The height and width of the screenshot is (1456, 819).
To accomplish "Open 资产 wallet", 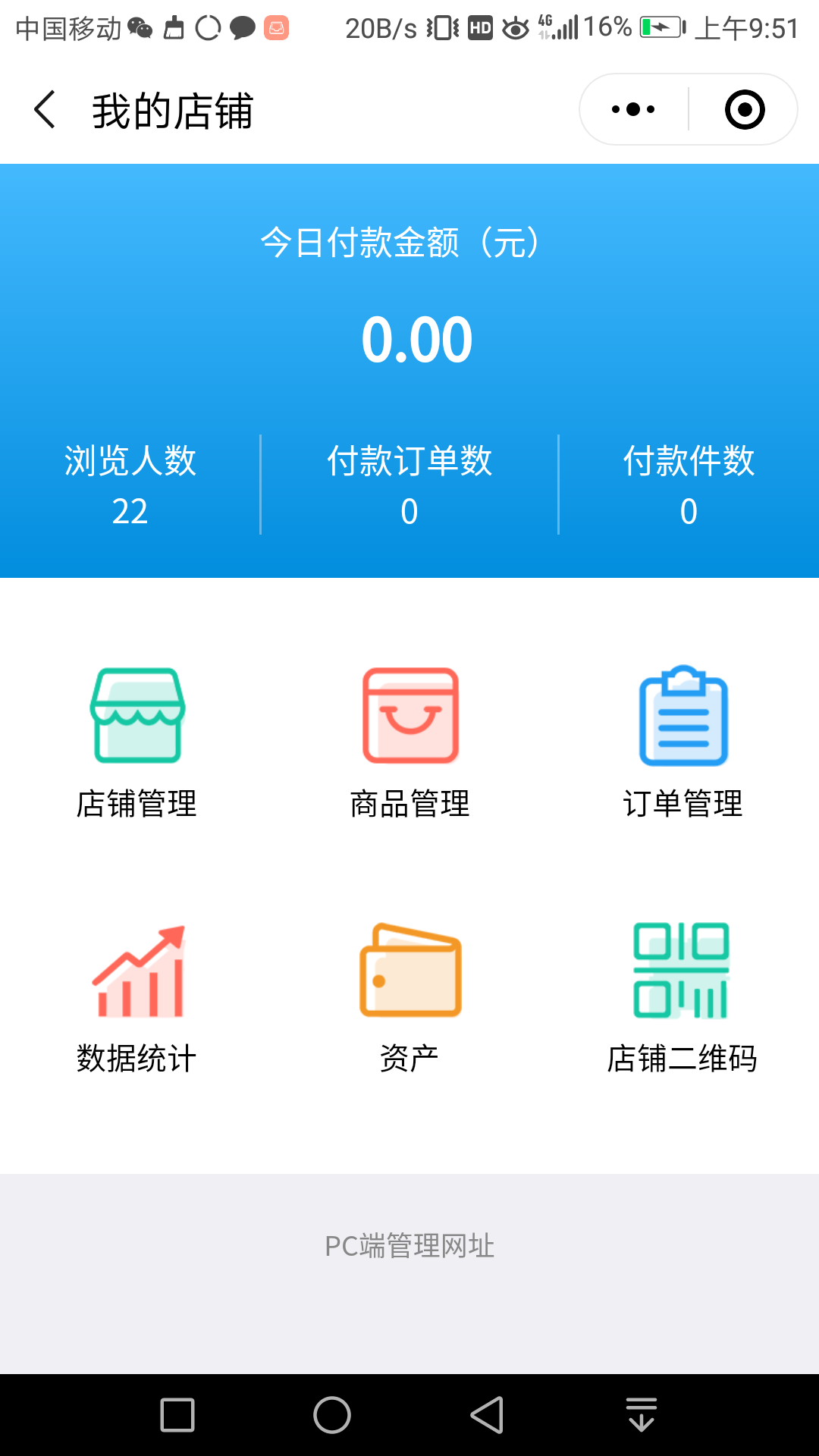I will coord(410,998).
